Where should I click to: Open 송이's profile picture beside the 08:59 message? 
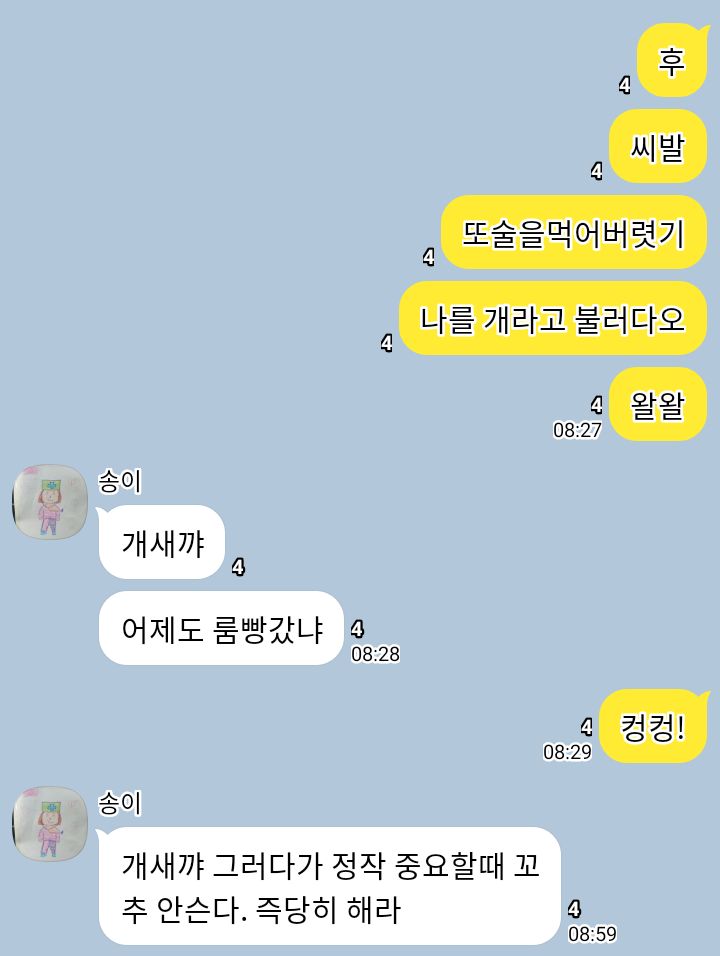click(x=49, y=823)
